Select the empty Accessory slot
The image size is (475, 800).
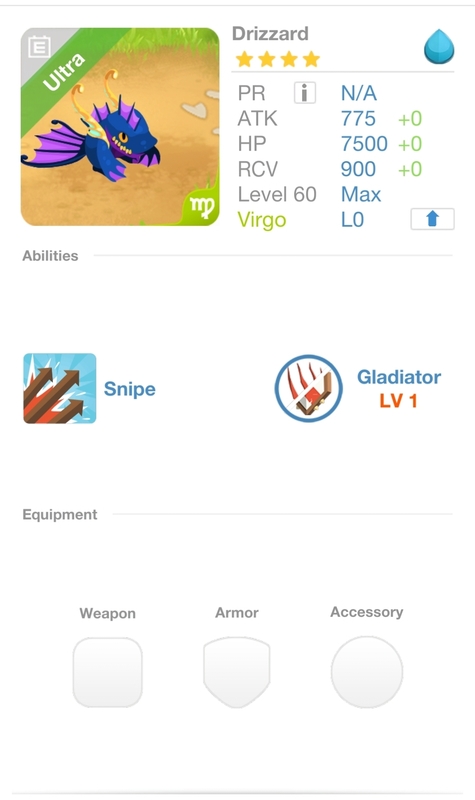(x=367, y=672)
